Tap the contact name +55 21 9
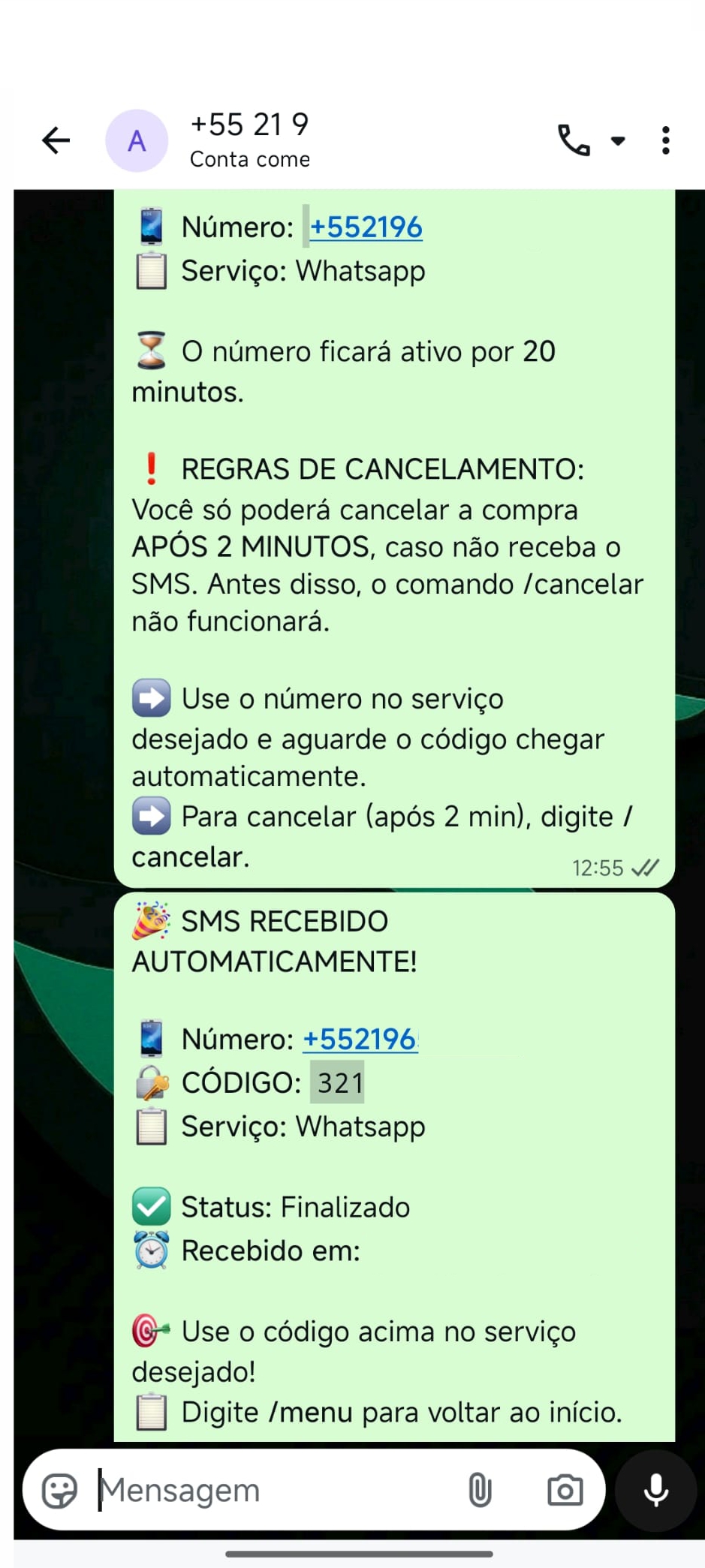This screenshot has width=705, height=1568. [x=250, y=124]
